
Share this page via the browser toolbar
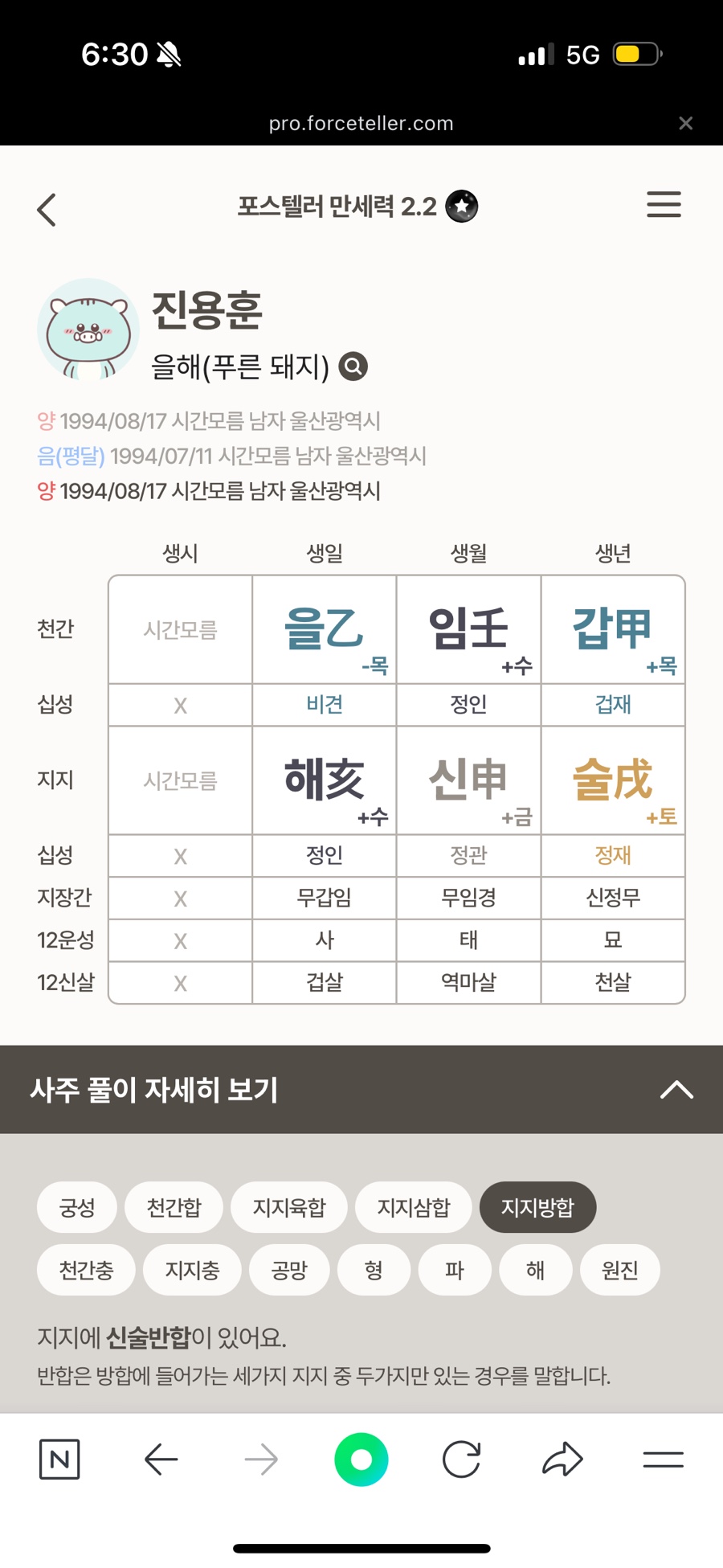point(562,1460)
